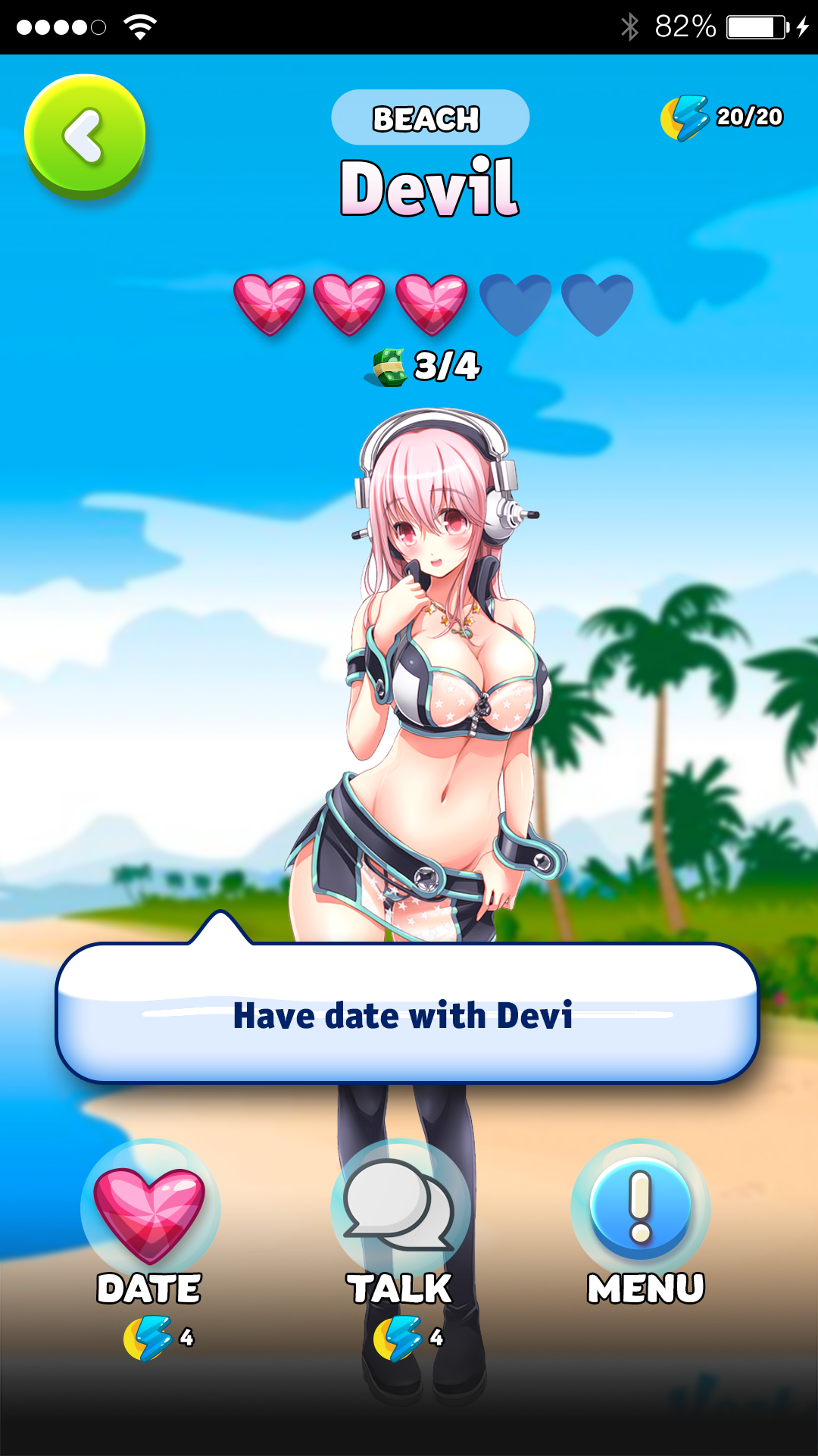Viewport: 818px width, 1456px height.
Task: Go back with the green arrow button
Action: (x=85, y=136)
